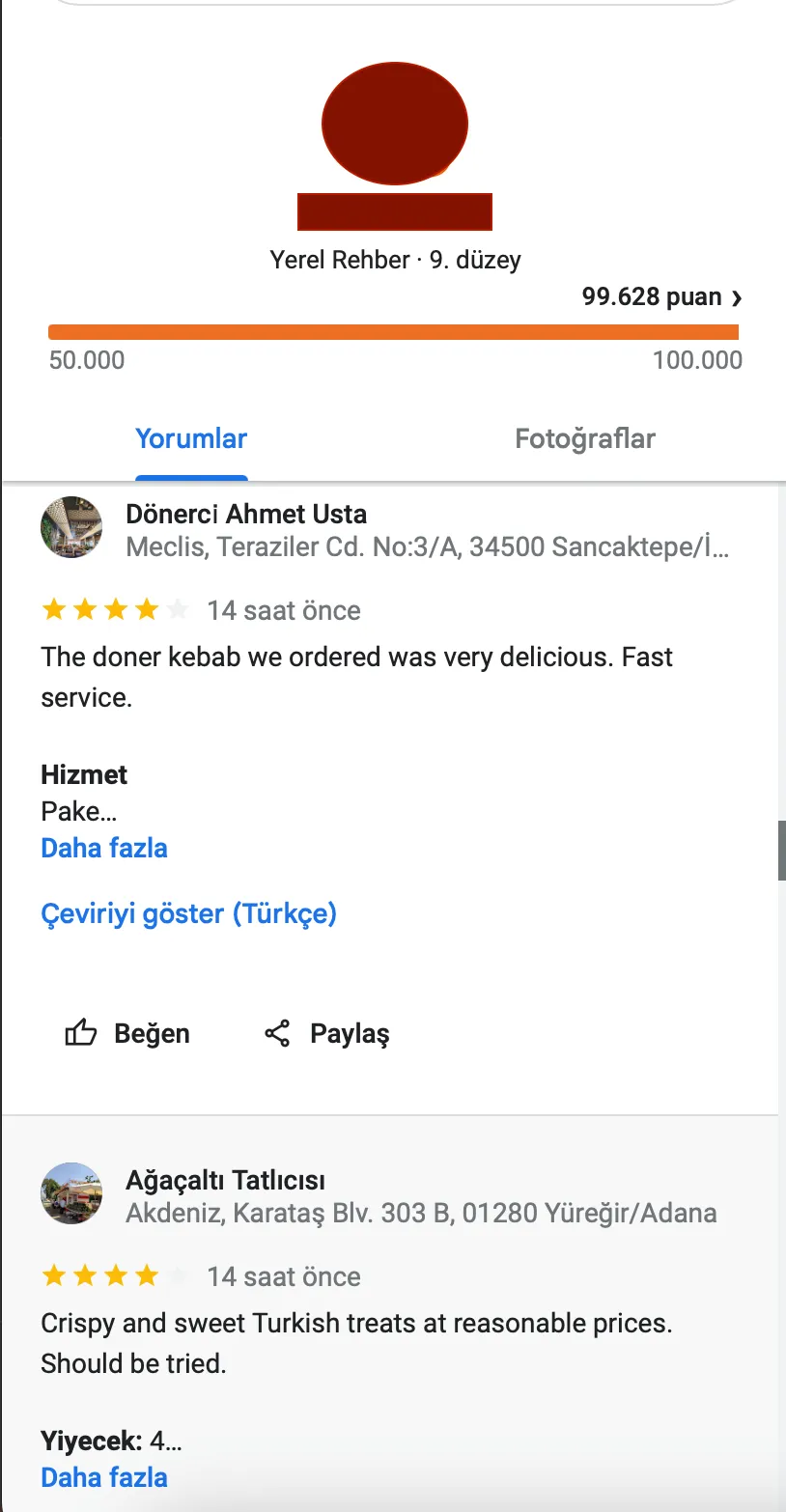Image resolution: width=786 pixels, height=1512 pixels.
Task: Open Dönerci Ahmet Usta place thumbnail
Action: 70,527
